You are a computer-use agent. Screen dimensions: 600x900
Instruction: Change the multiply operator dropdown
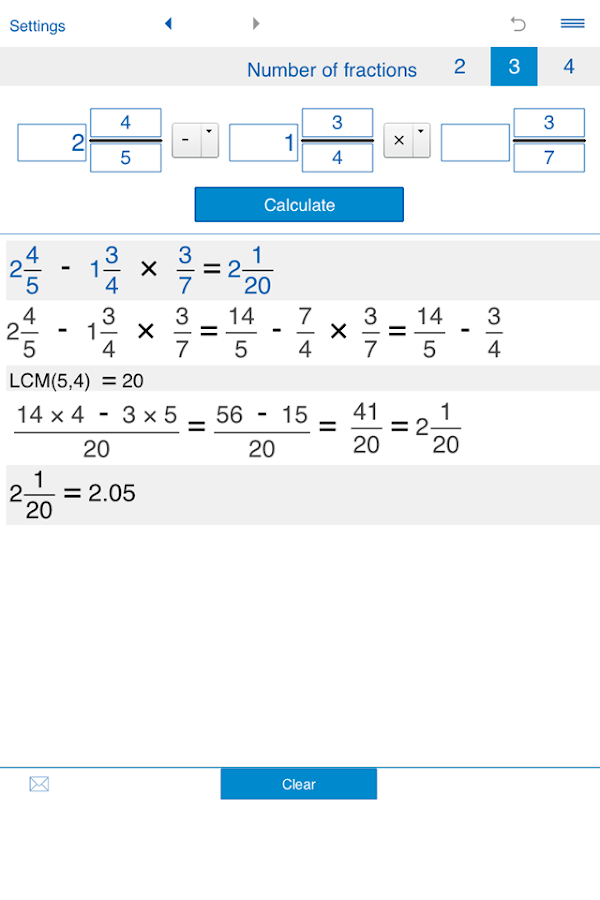coord(407,141)
